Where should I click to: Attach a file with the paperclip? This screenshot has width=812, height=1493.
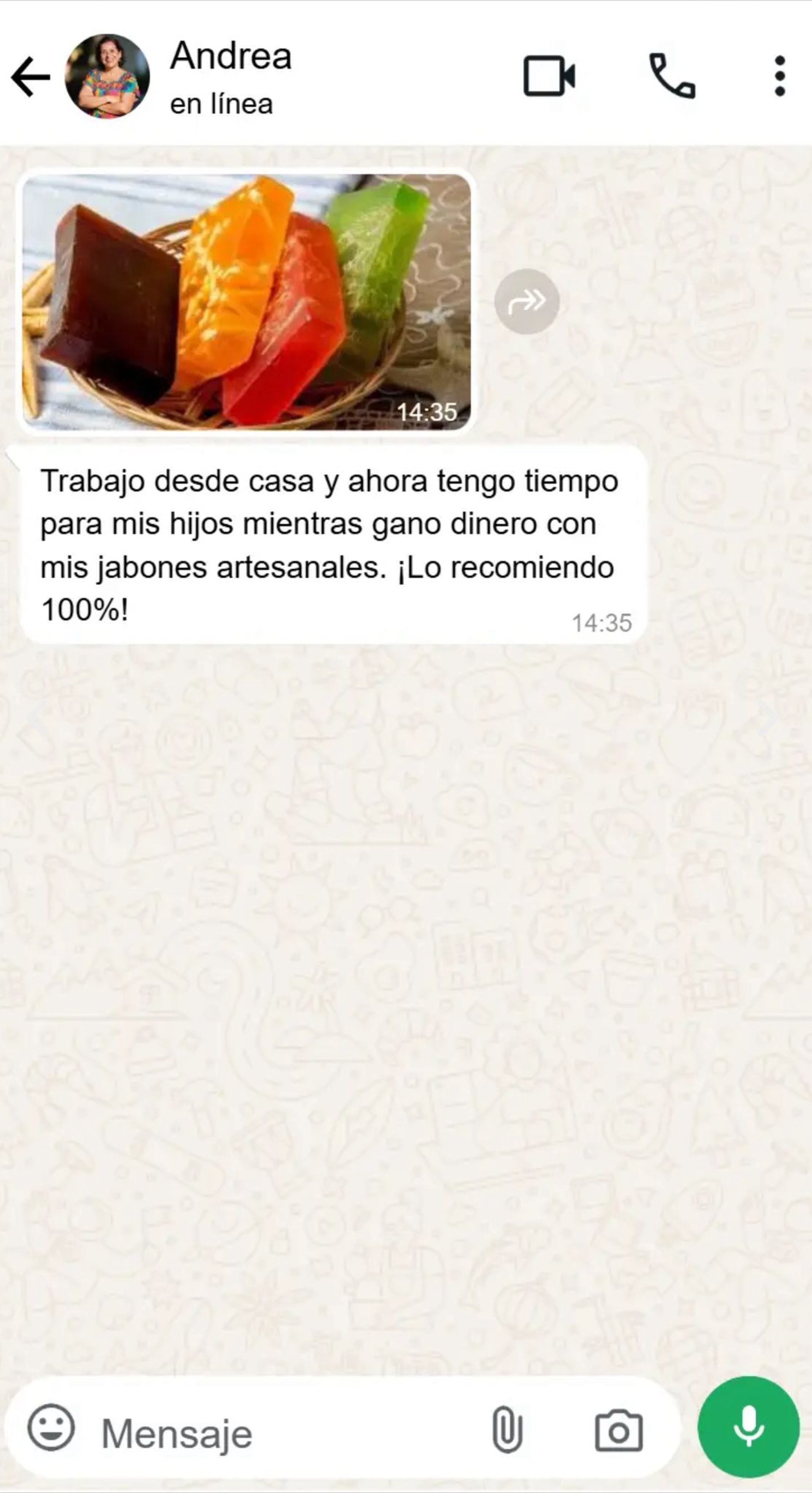tap(507, 1429)
